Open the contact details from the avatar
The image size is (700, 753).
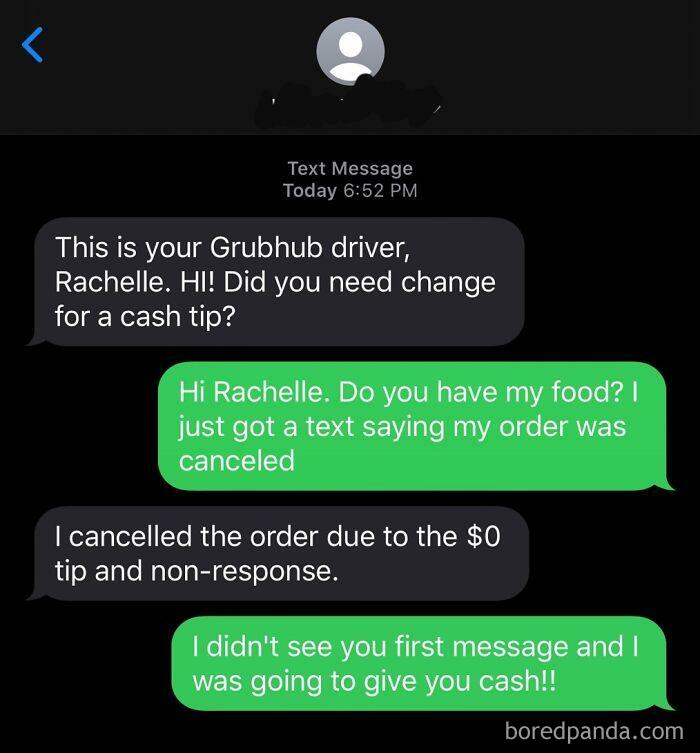[x=350, y=51]
